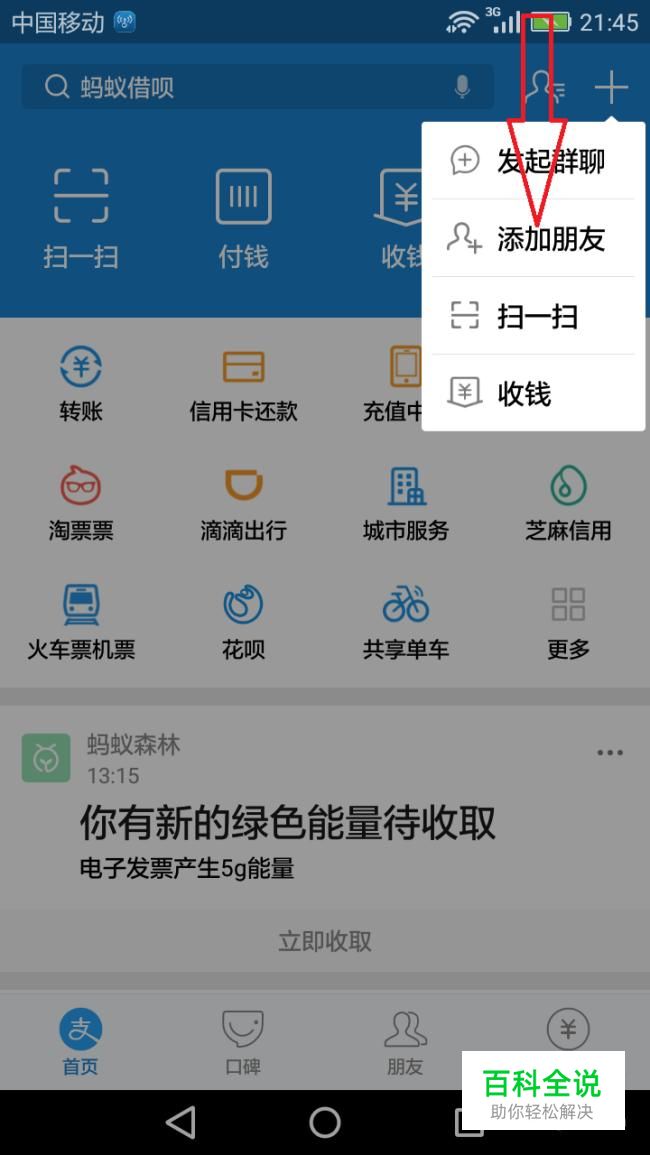Image resolution: width=650 pixels, height=1155 pixels.
Task: Open the contacts icon beside plus
Action: tap(545, 87)
